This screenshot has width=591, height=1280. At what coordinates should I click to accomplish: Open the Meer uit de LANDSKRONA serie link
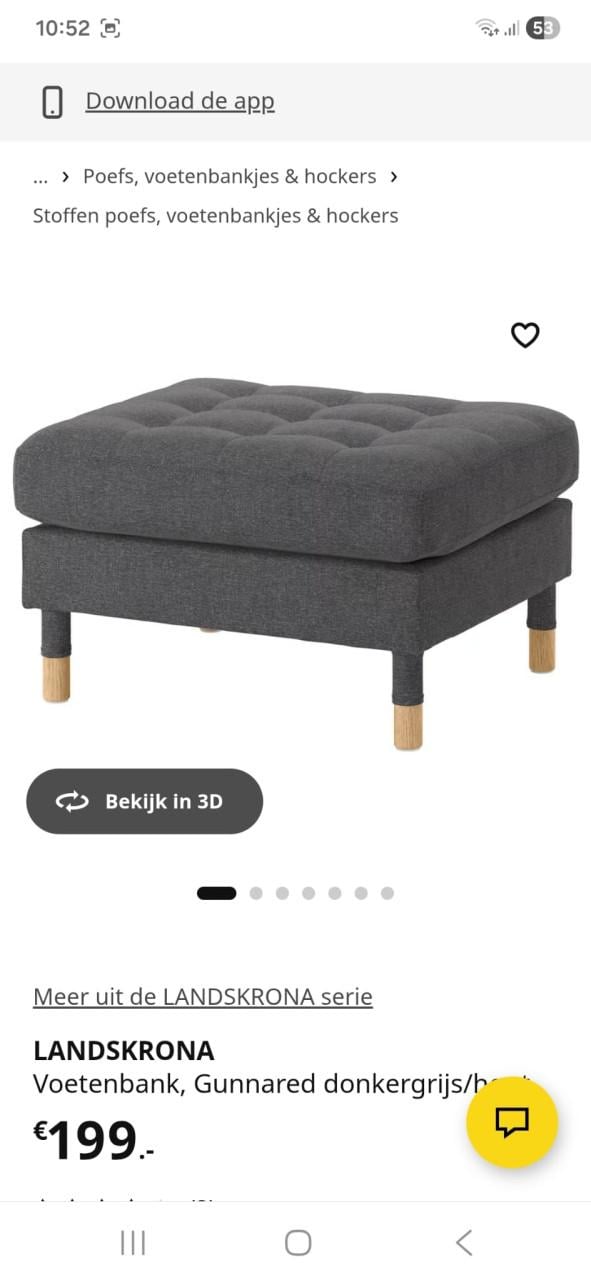(203, 996)
